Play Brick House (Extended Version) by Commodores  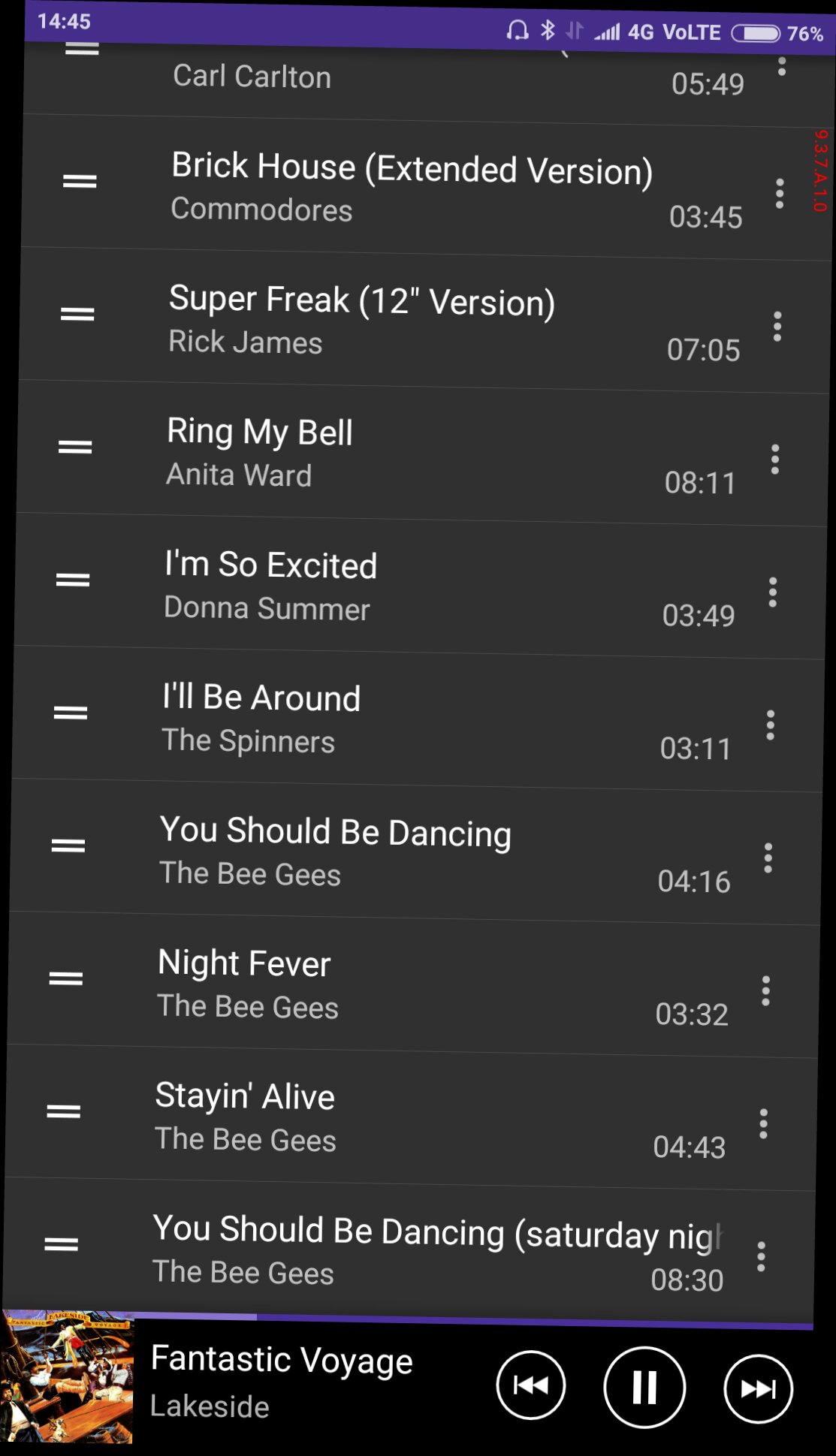(410, 186)
